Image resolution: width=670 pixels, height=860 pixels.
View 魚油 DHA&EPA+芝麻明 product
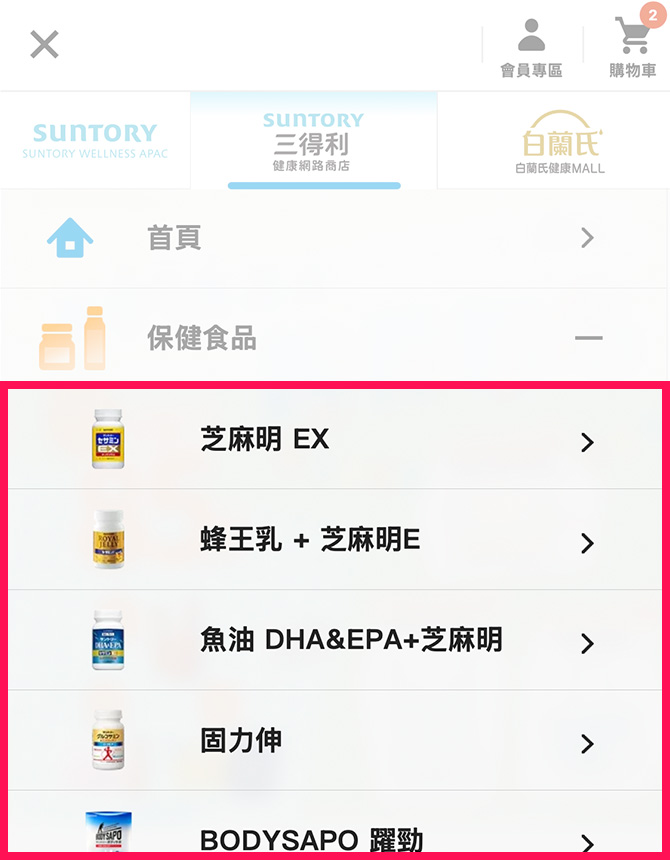[335, 641]
